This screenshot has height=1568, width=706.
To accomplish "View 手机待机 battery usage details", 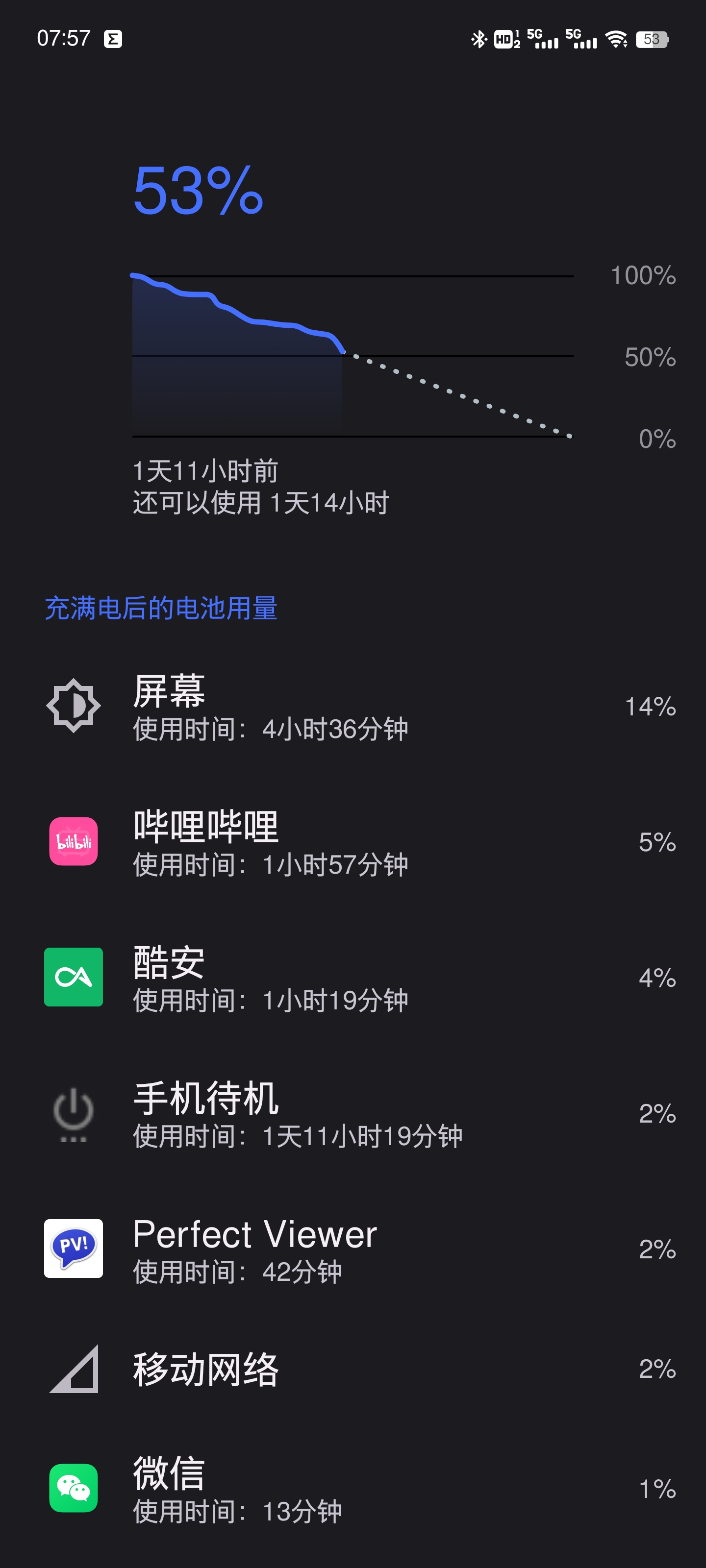I will click(x=353, y=1113).
